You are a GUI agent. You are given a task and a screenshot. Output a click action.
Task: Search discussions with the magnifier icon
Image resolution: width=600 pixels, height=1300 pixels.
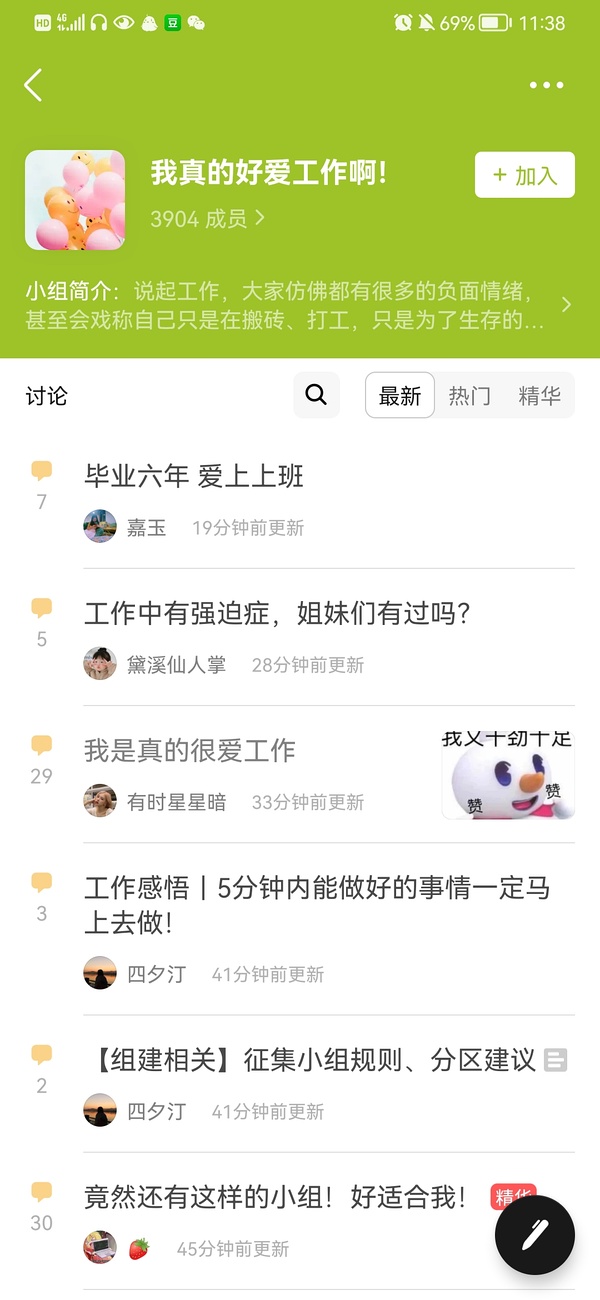click(316, 395)
